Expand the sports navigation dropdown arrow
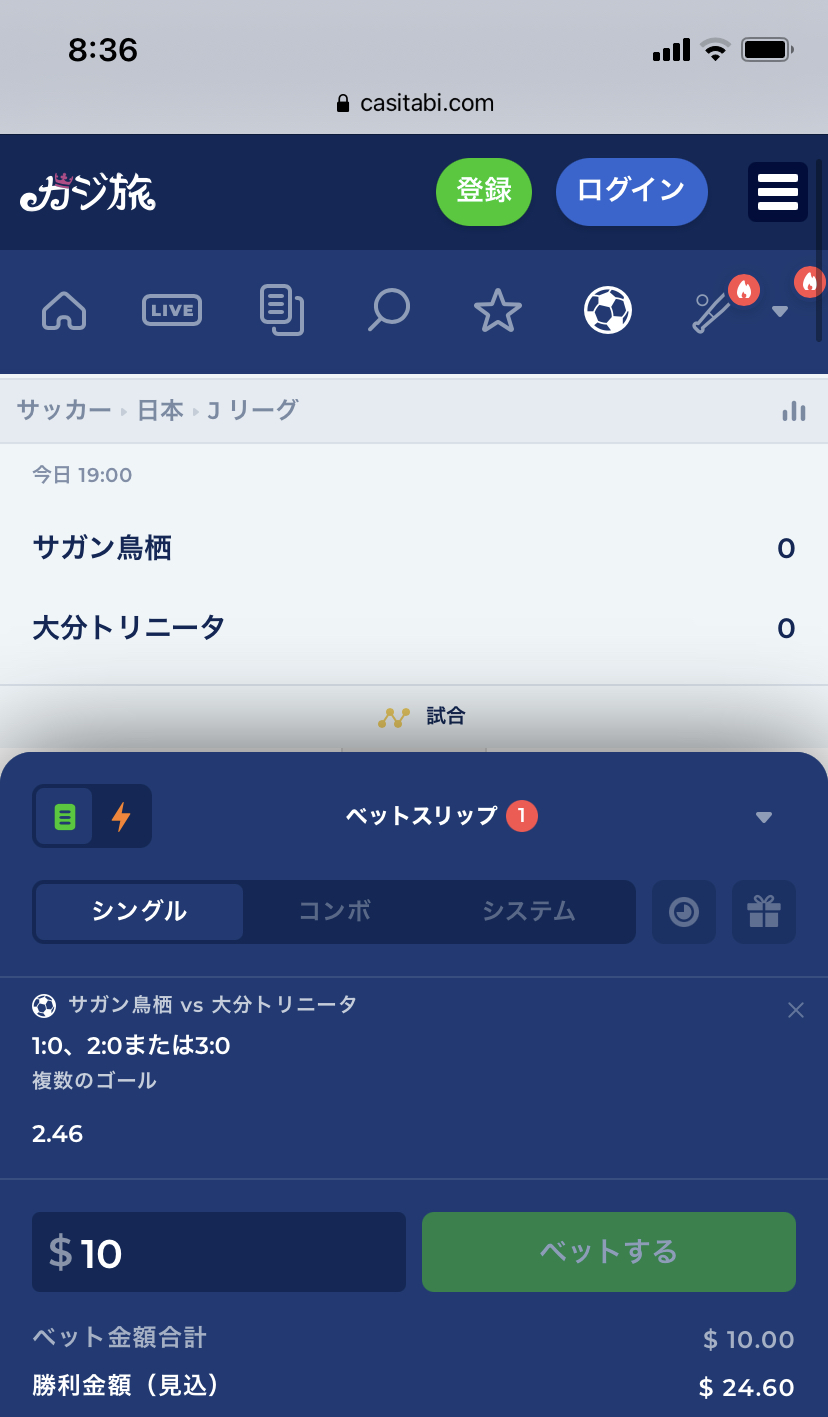This screenshot has height=1417, width=828. click(779, 311)
